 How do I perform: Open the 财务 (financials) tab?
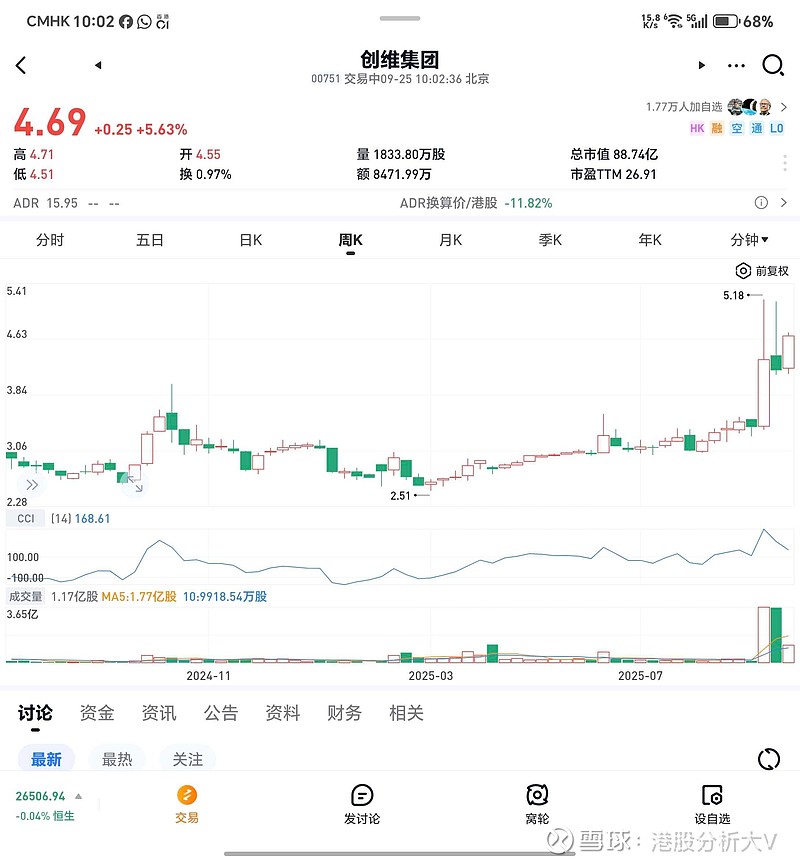pos(343,713)
